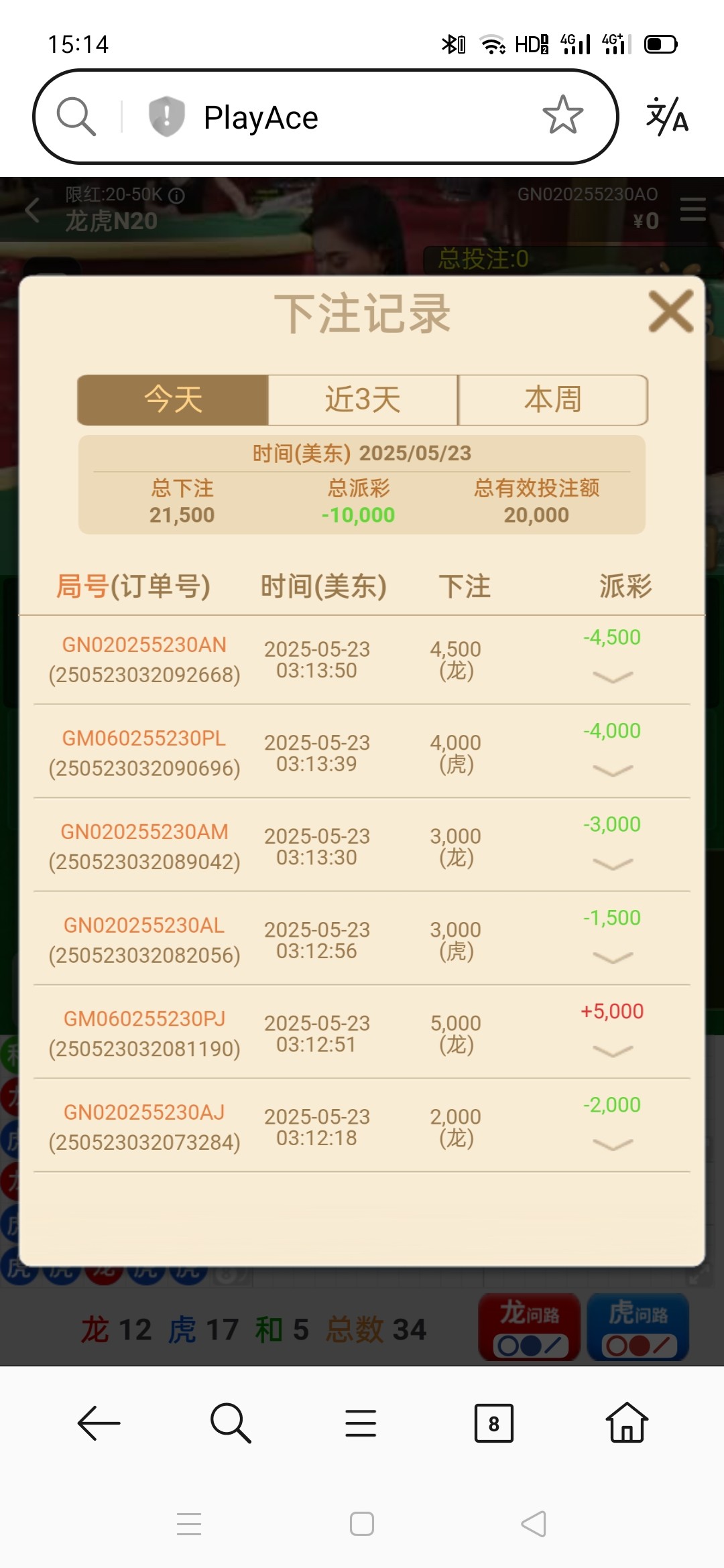Switch to the 近3天 tab
724x1568 pixels.
pos(363,400)
